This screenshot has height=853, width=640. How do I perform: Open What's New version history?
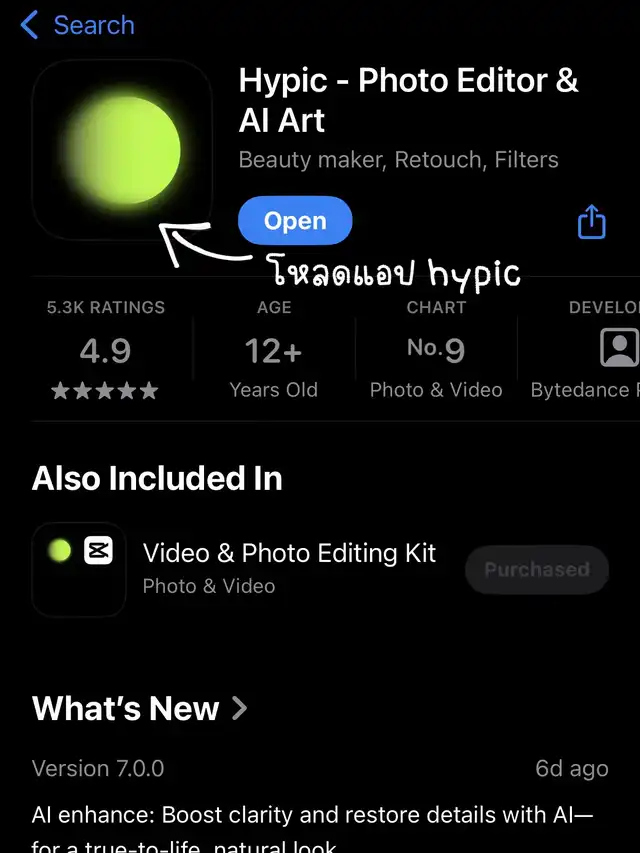coord(140,708)
